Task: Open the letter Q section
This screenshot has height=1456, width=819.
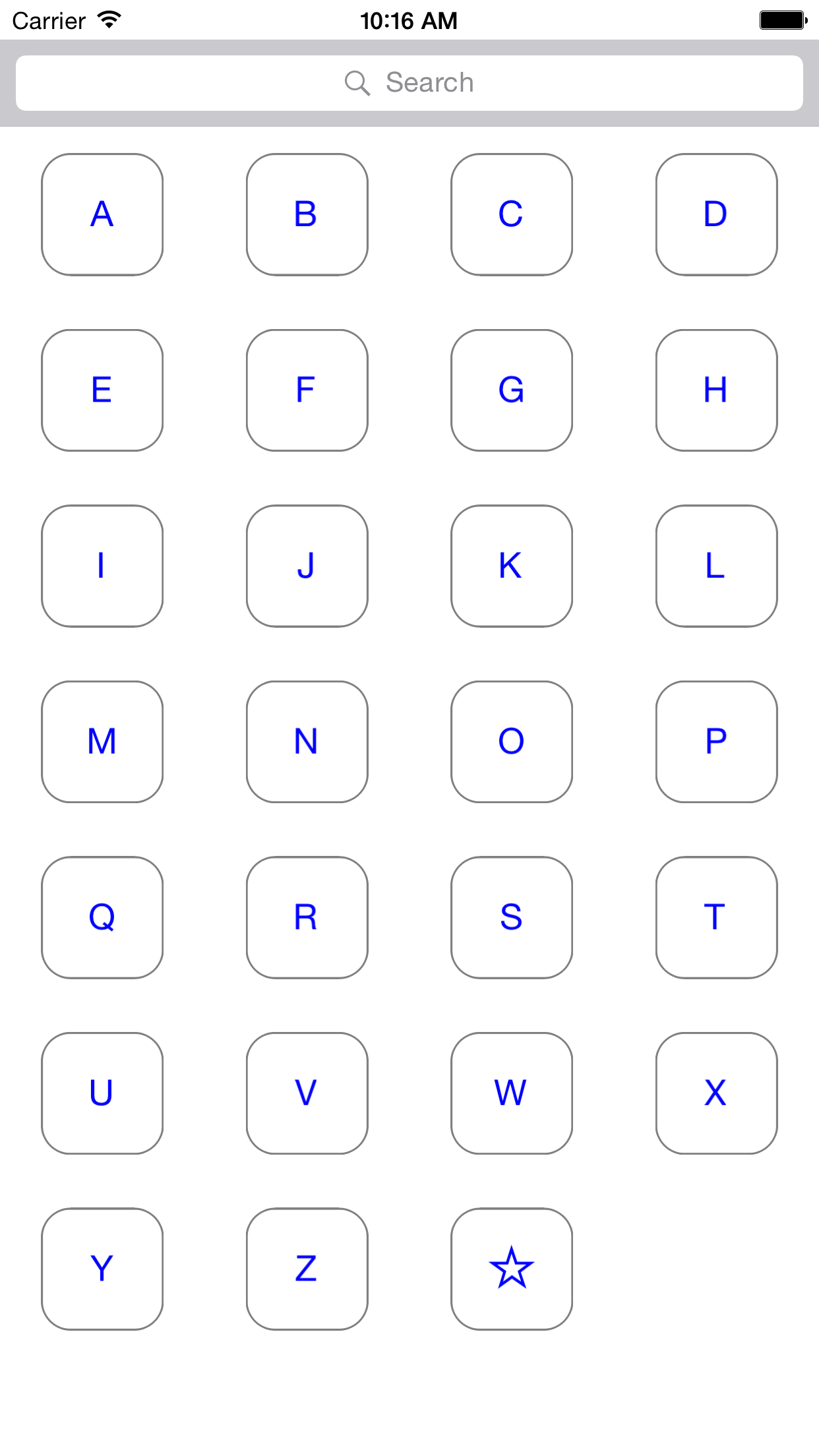Action: [102, 918]
